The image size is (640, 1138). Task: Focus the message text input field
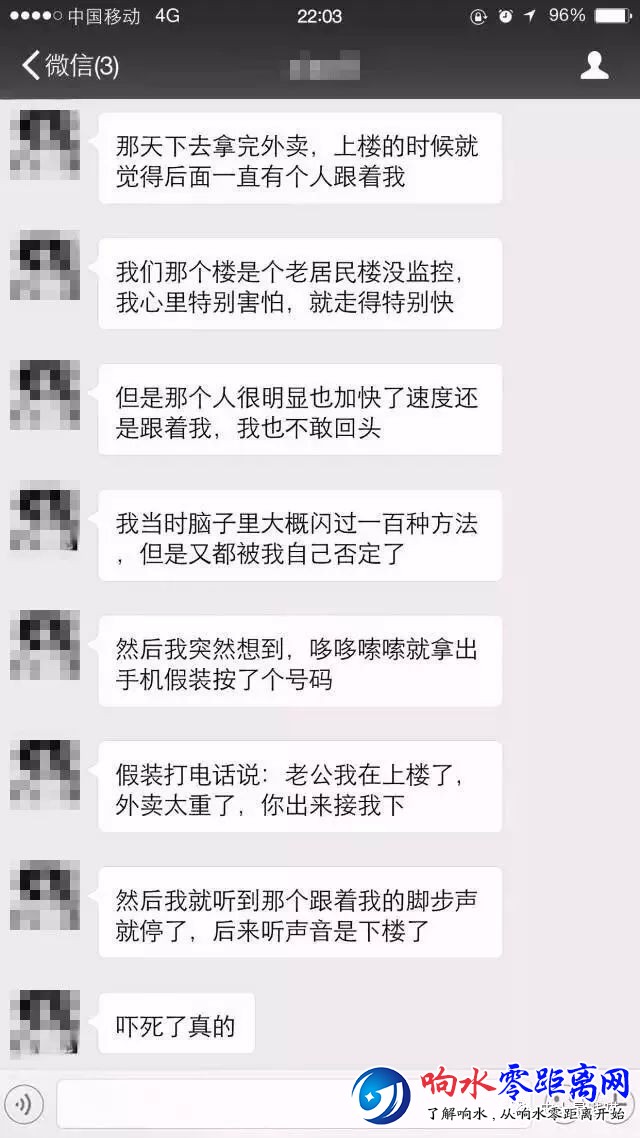200,1104
